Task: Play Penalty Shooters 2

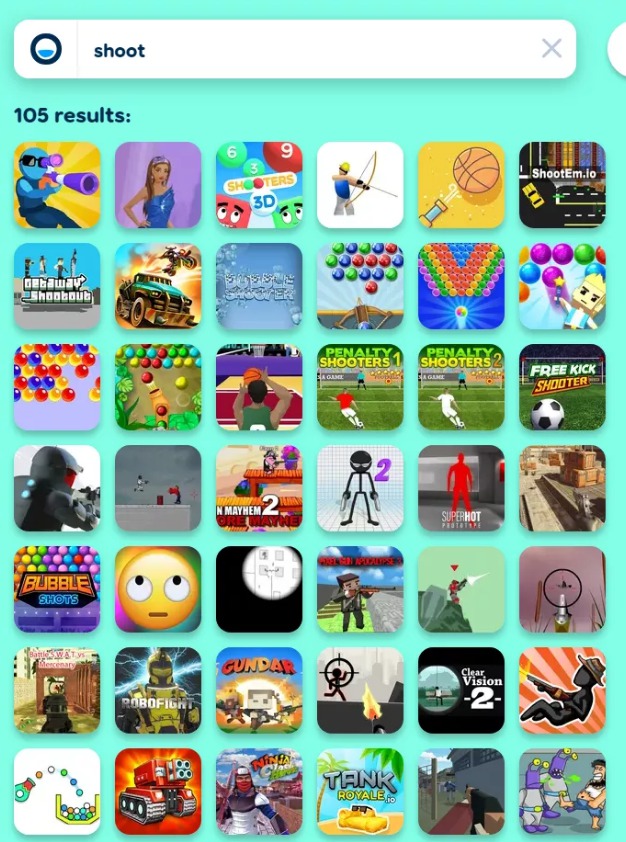Action: pyautogui.click(x=461, y=387)
